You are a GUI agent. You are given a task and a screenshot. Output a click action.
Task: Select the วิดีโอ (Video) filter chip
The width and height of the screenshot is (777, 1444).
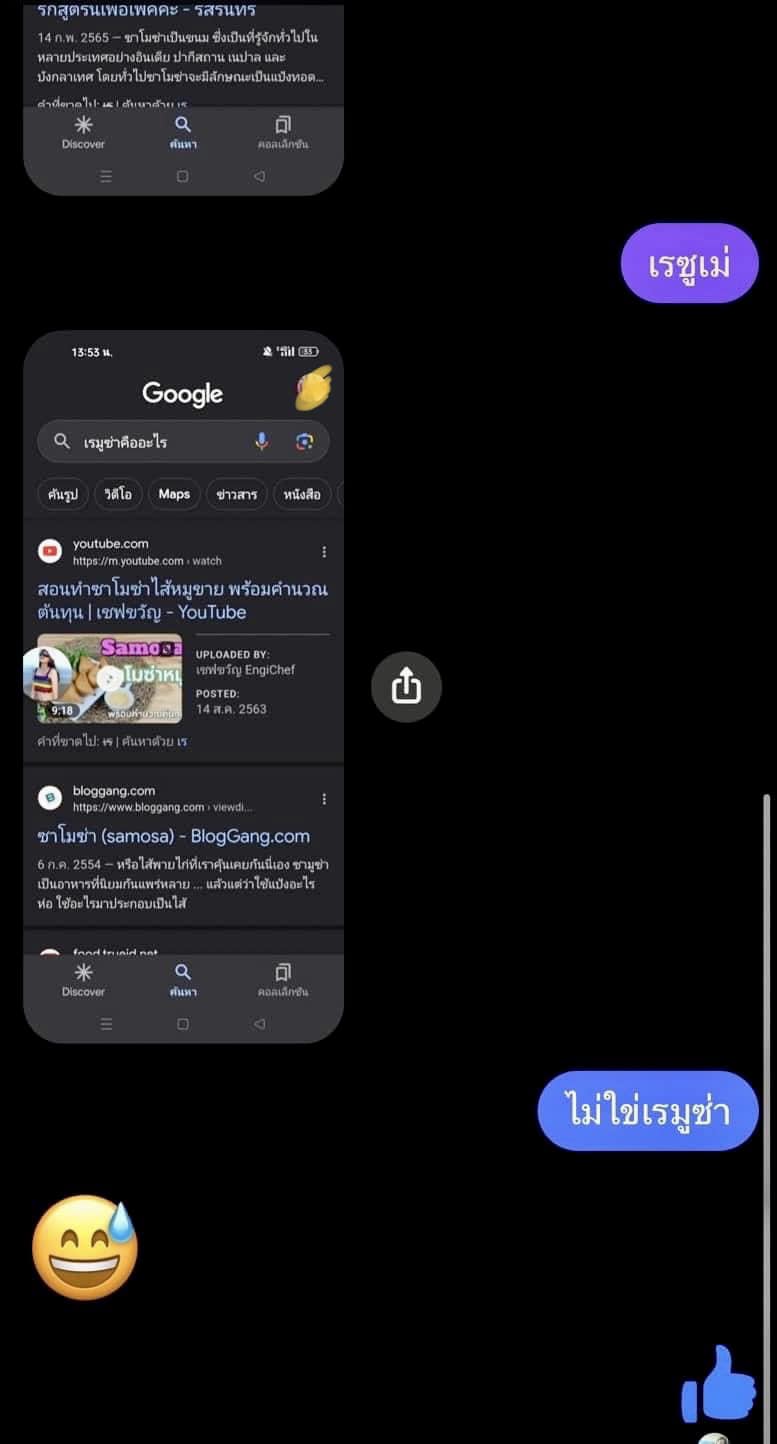click(x=119, y=494)
